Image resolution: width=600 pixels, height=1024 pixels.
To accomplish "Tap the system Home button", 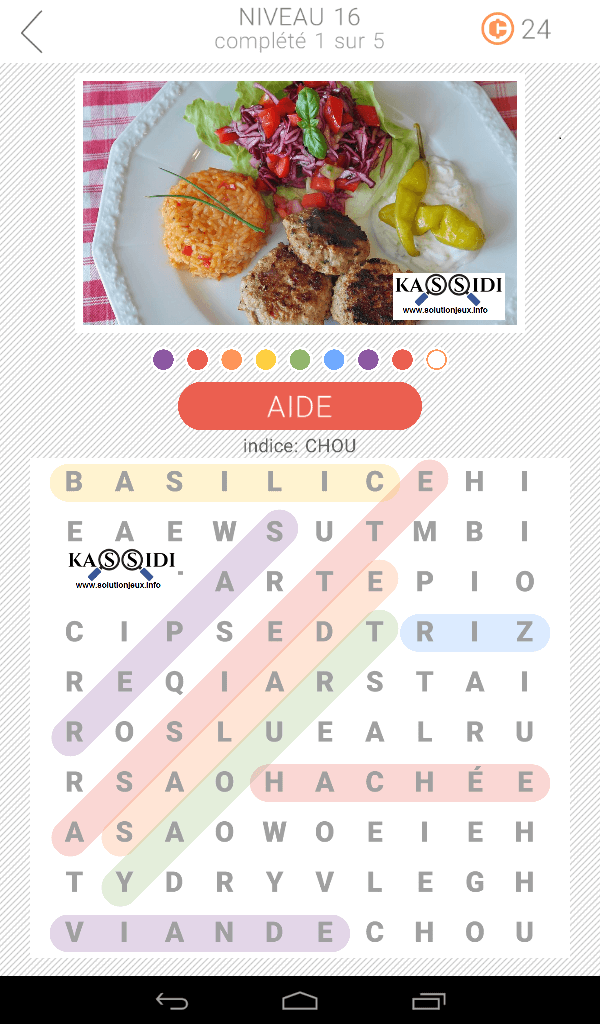I will coord(300,1000).
